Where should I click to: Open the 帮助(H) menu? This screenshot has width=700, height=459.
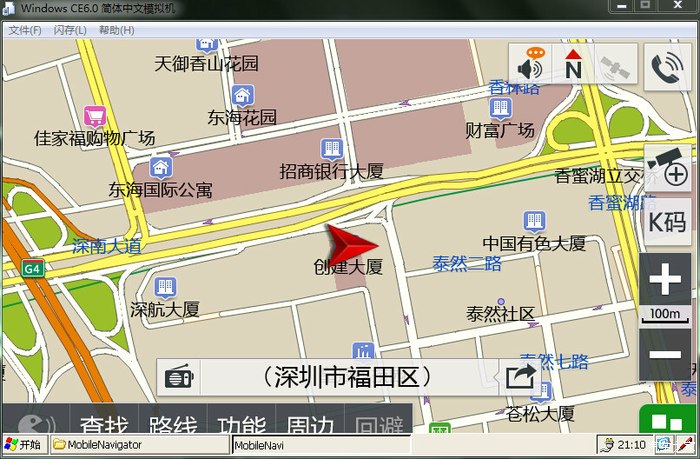(x=116, y=30)
